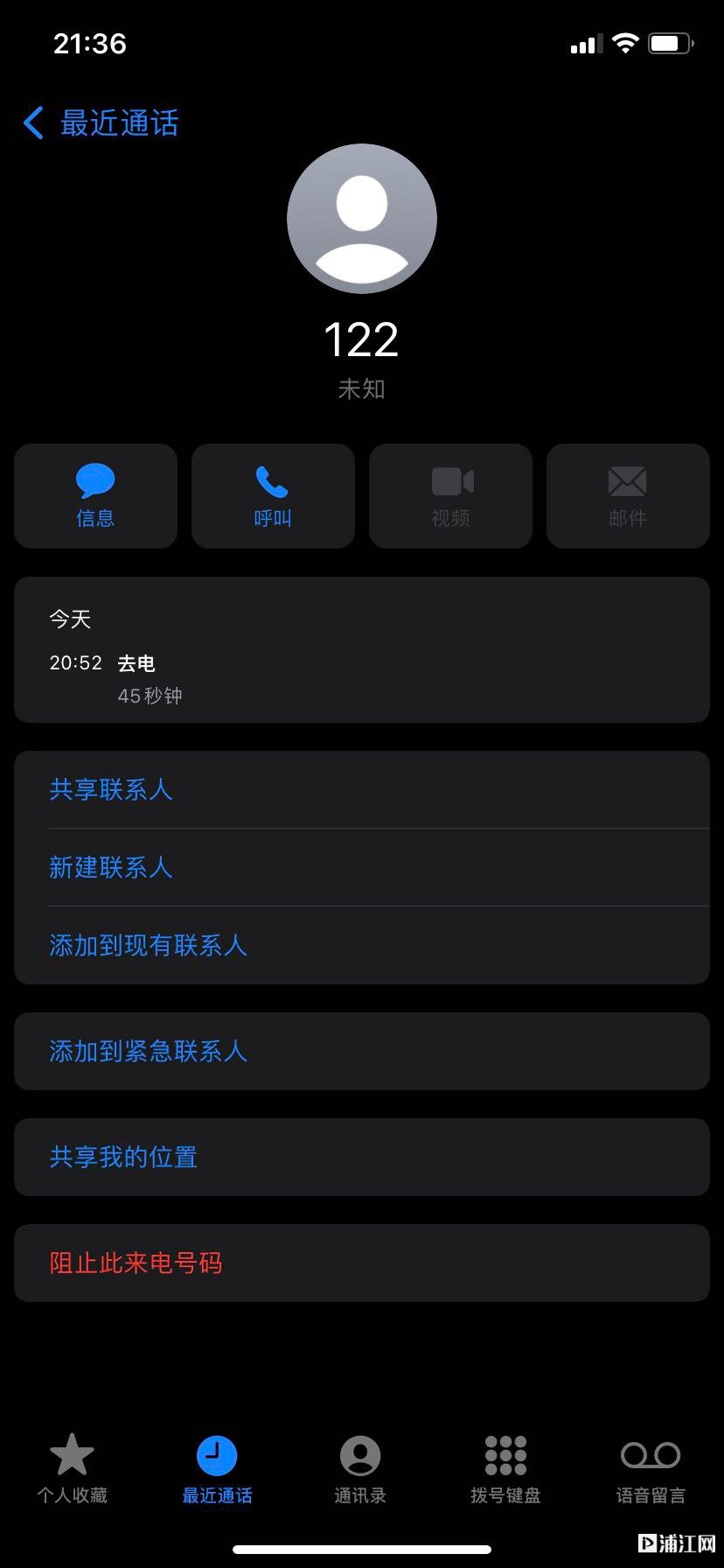Screen dimensions: 724x1568
Task: Open the 拨号键盘 tab
Action: pyautogui.click(x=505, y=1469)
